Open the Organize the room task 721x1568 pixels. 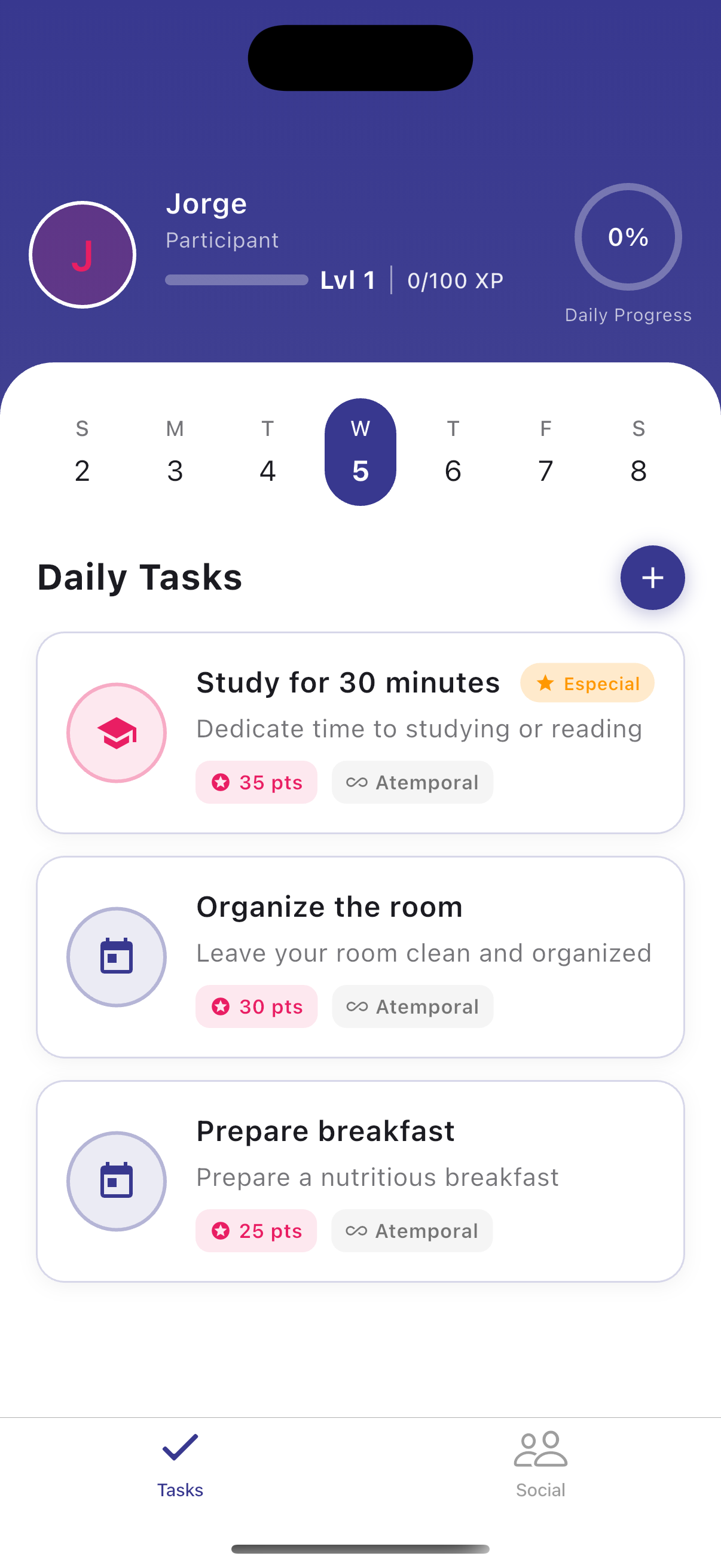click(360, 956)
